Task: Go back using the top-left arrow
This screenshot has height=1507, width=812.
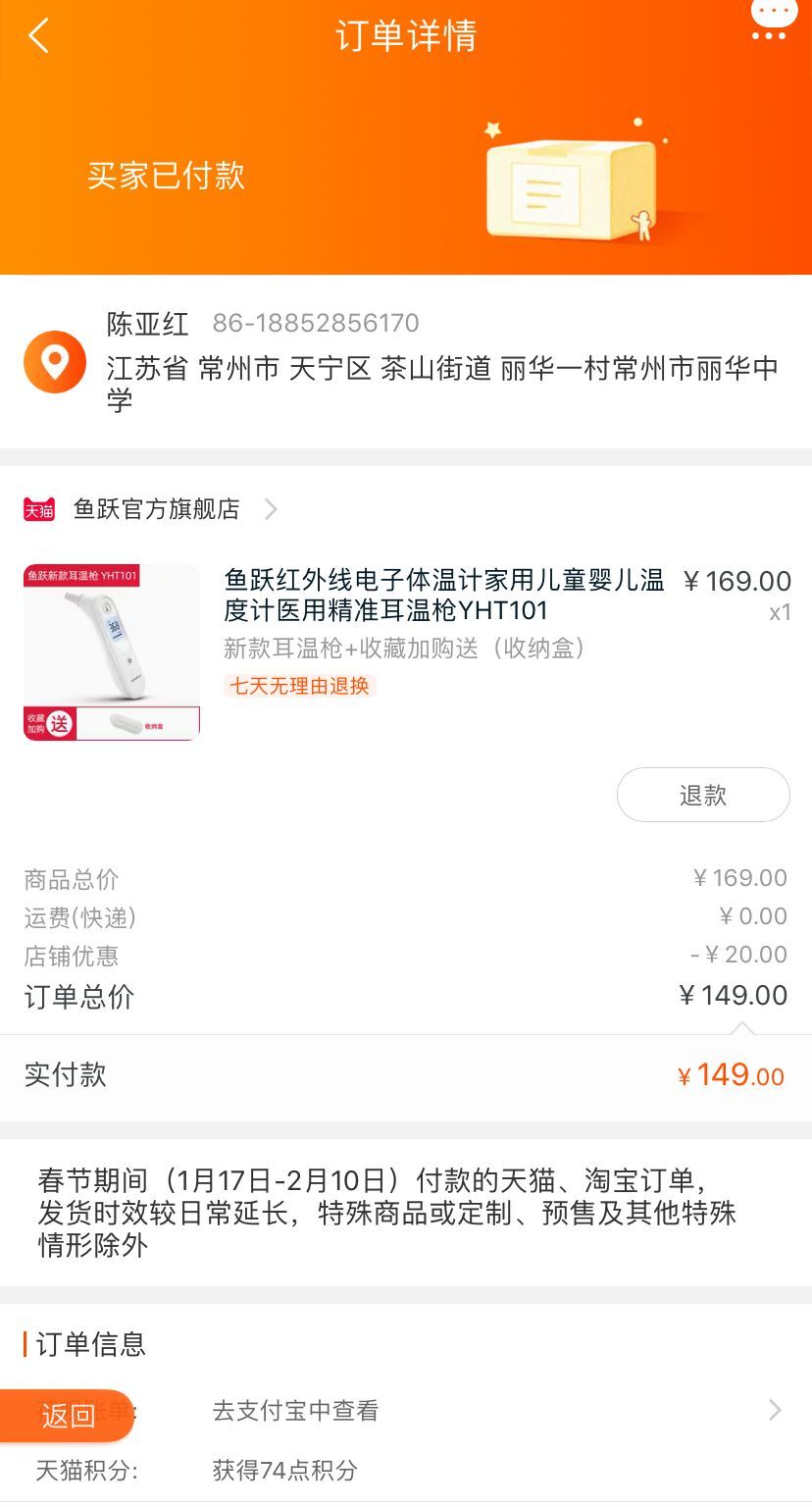Action: 38,36
